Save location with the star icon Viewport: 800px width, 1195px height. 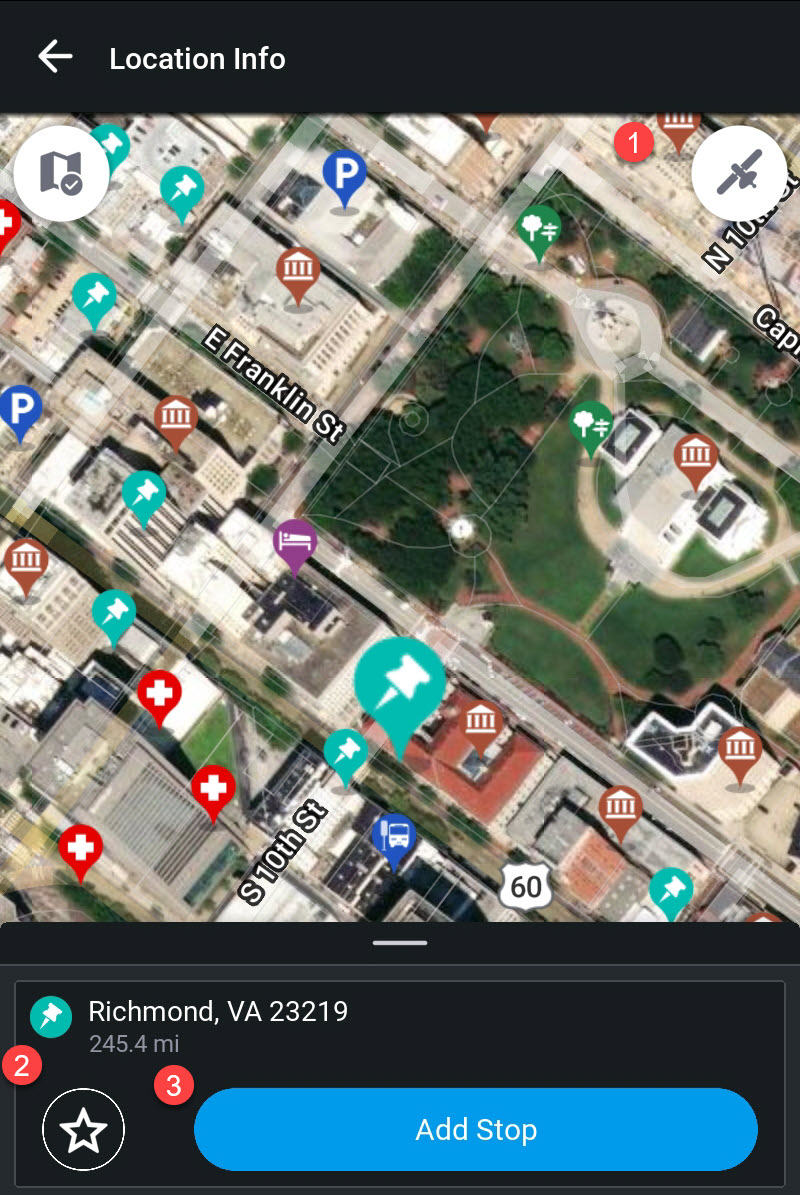(83, 1129)
